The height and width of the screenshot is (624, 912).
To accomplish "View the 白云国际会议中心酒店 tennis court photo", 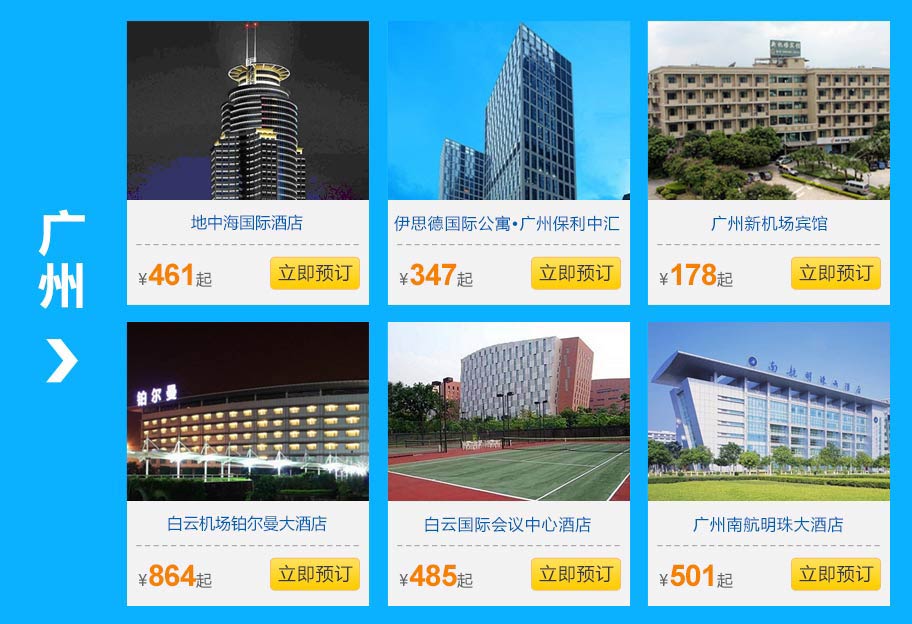I will click(x=508, y=411).
